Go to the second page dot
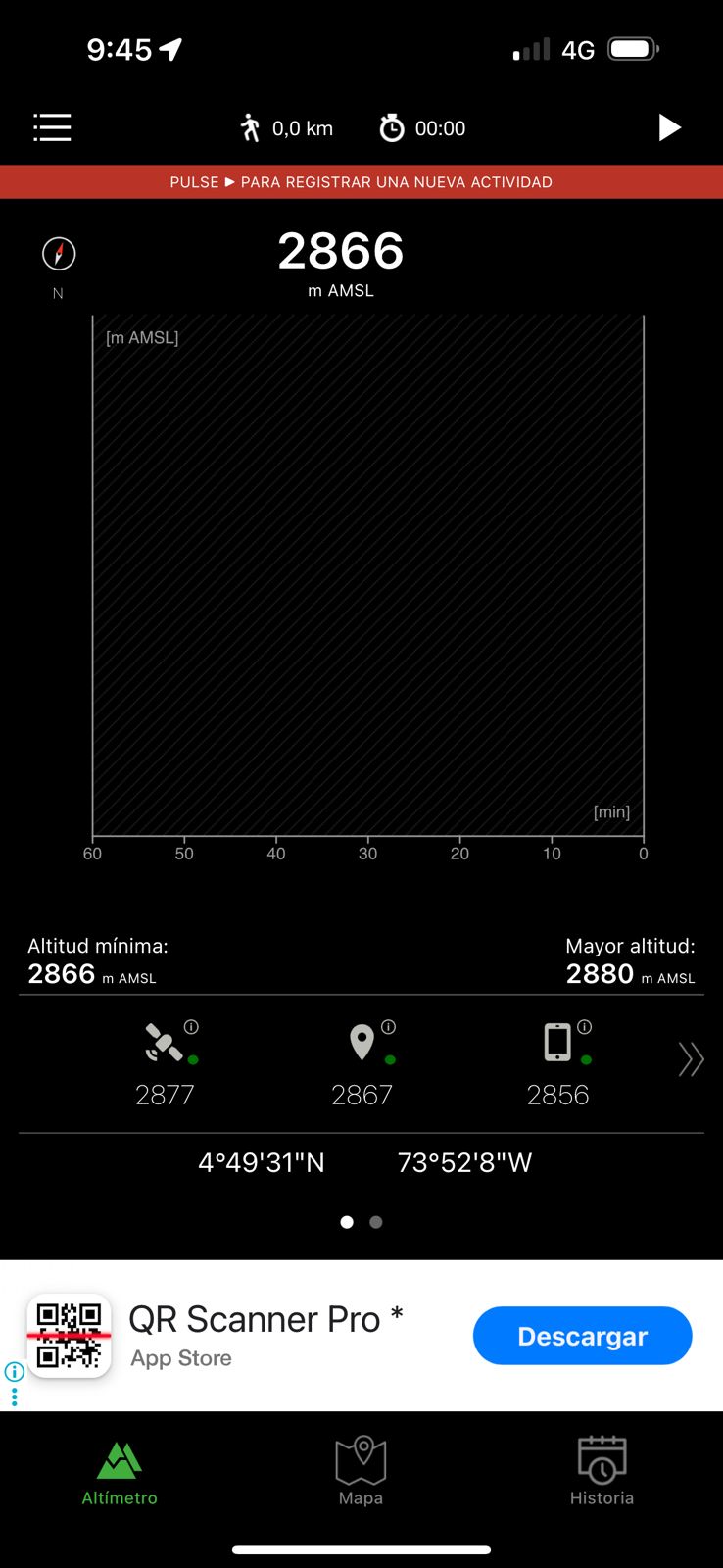This screenshot has width=723, height=1568. (376, 1222)
